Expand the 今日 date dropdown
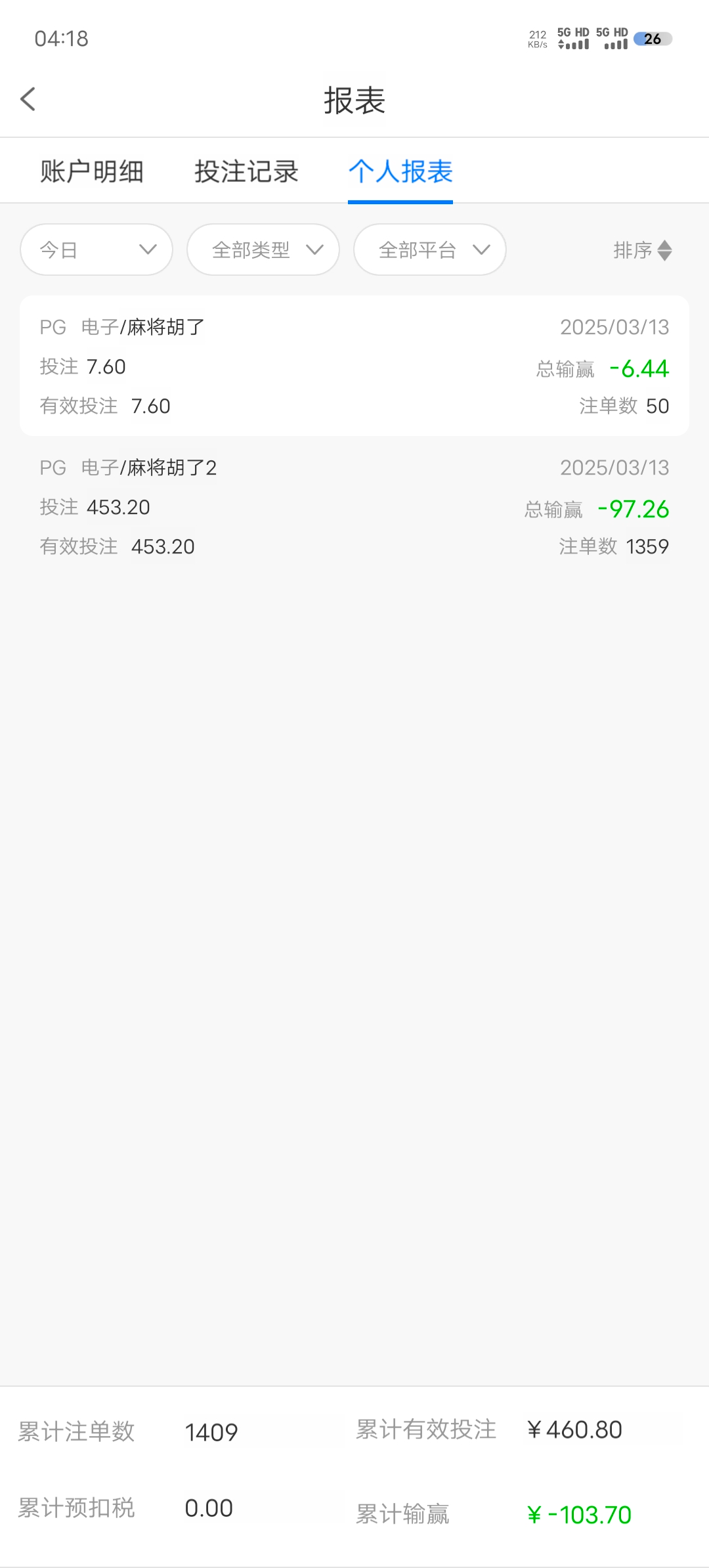The width and height of the screenshot is (709, 1568). (x=97, y=250)
